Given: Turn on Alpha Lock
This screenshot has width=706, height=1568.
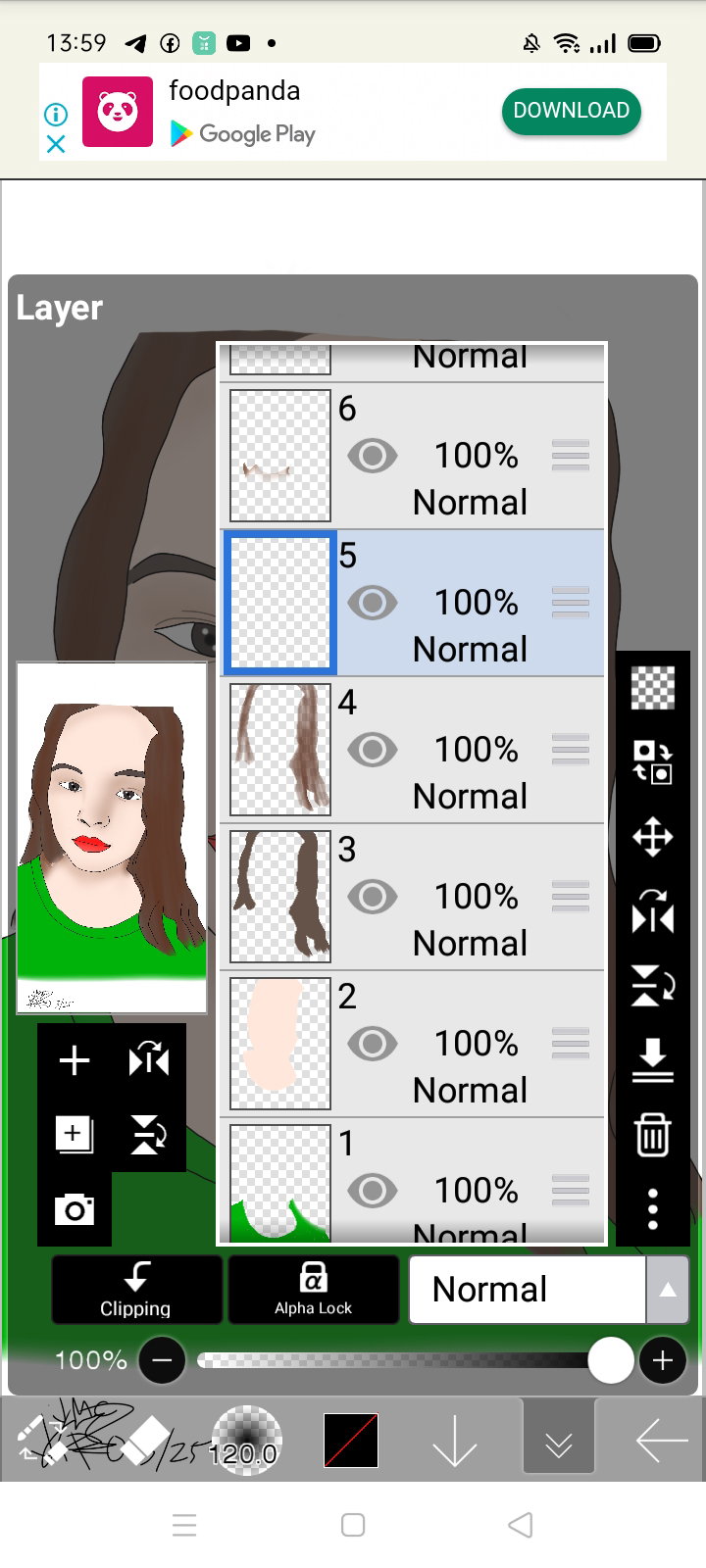Looking at the screenshot, I should coord(314,1290).
